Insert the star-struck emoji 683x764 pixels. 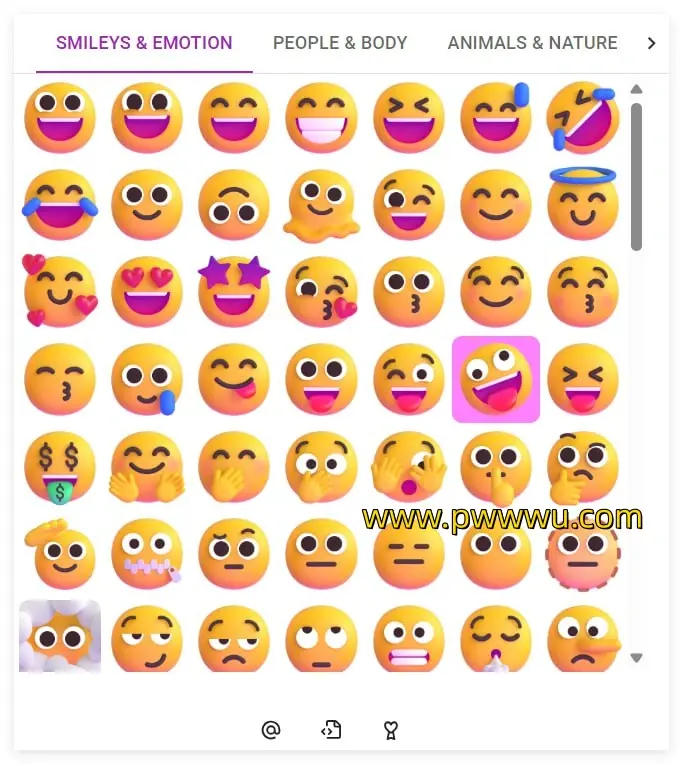click(234, 291)
